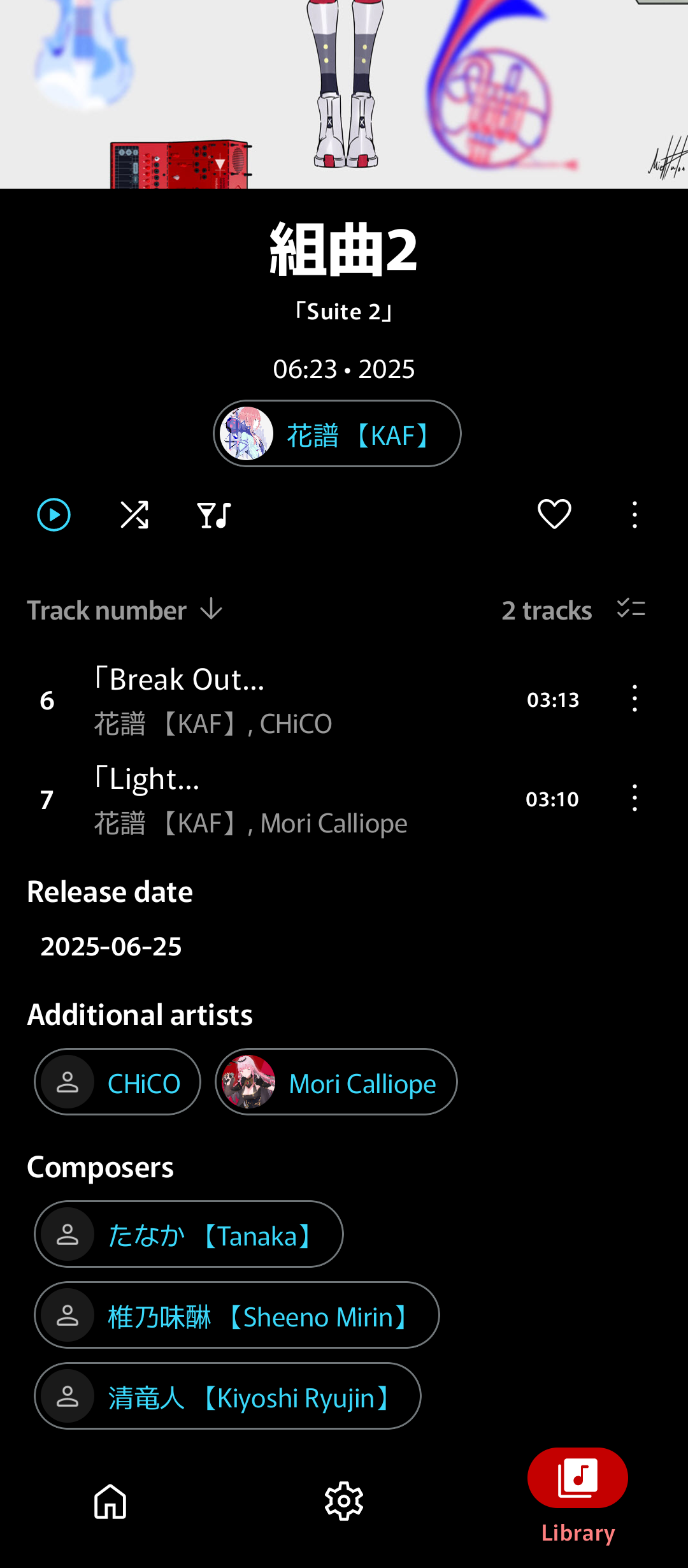Open composer たなか【Tanaka】

tap(189, 1235)
